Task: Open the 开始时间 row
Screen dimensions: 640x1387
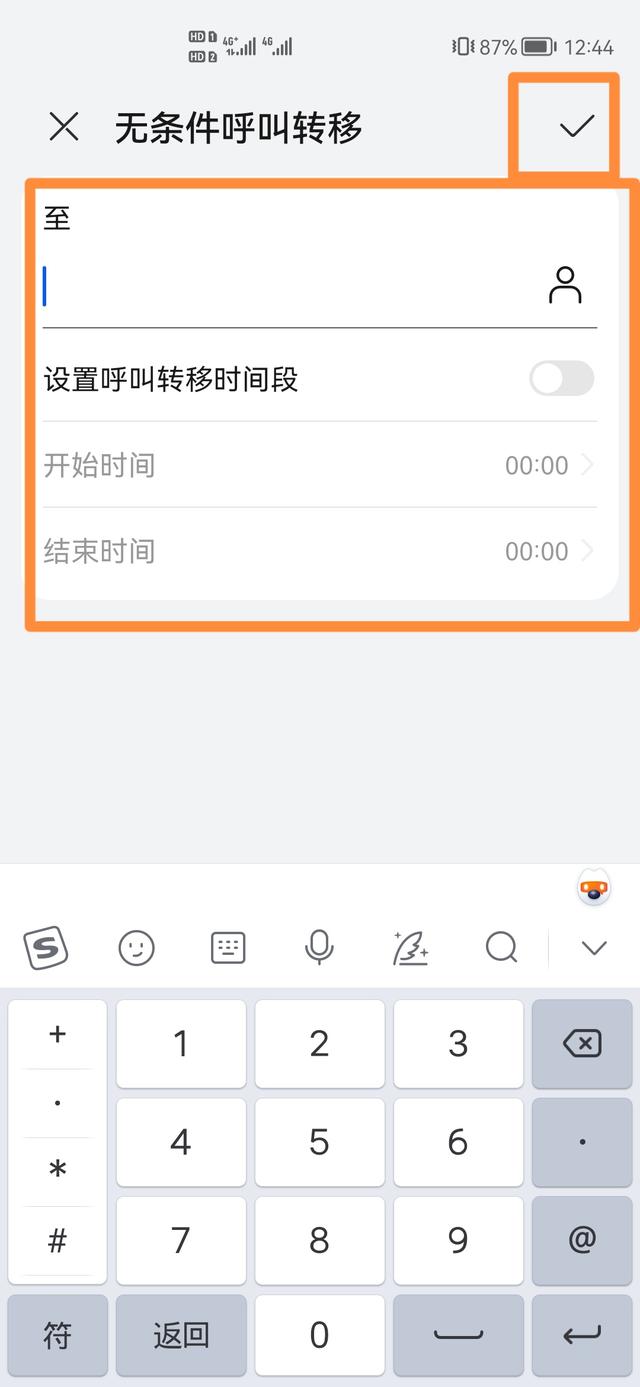Action: 320,465
